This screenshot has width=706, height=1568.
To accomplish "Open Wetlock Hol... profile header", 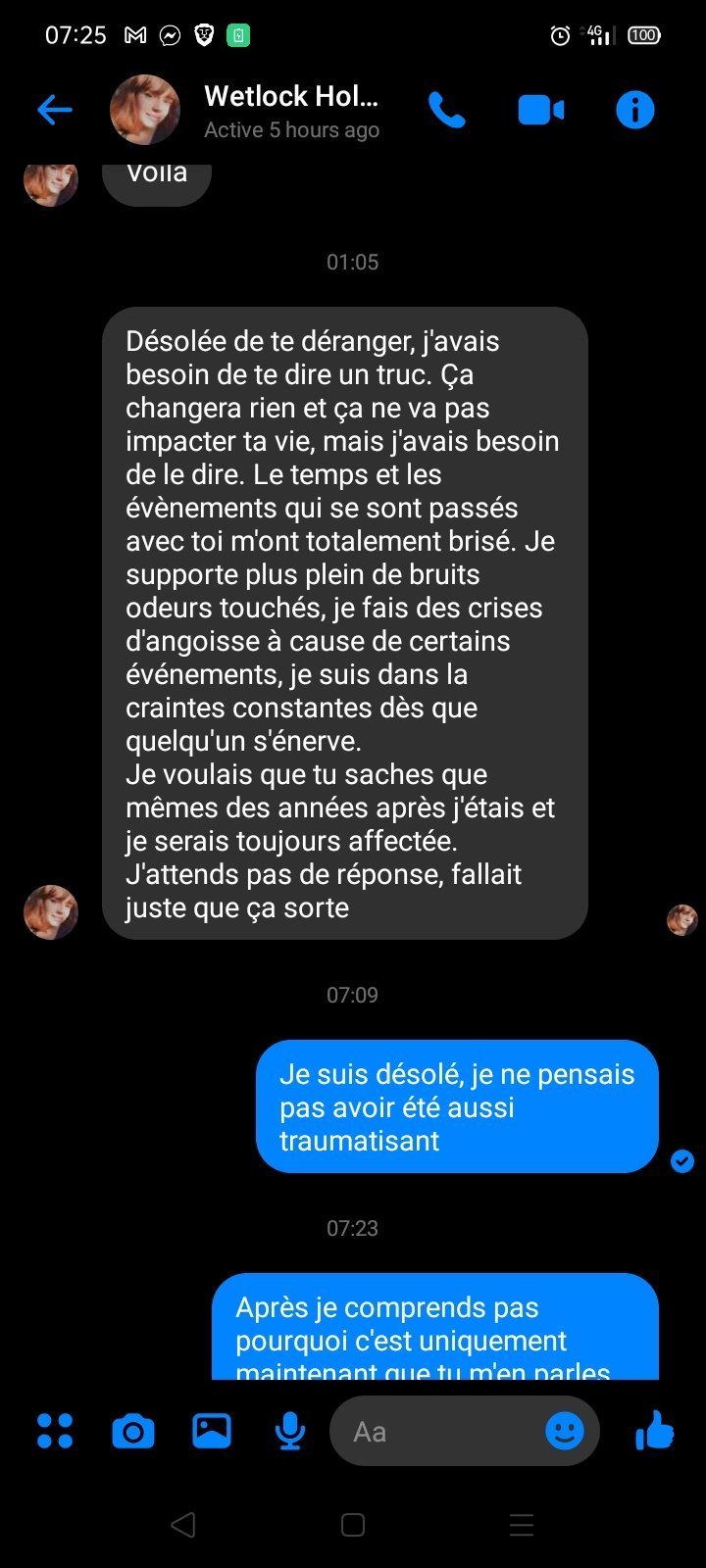I will point(290,111).
